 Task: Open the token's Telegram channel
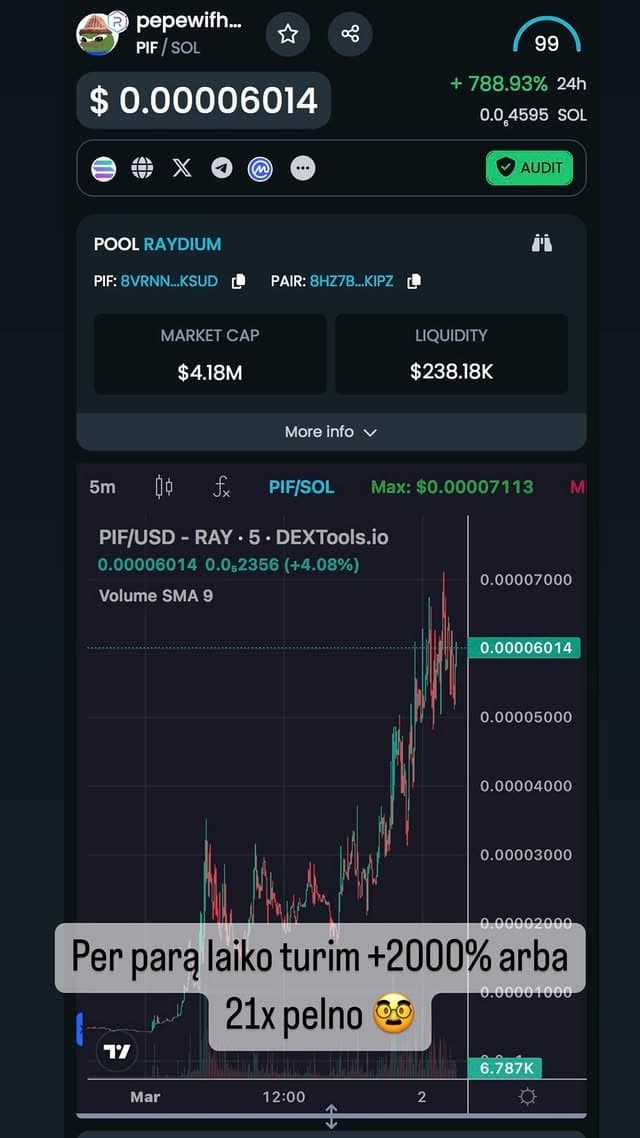(222, 168)
